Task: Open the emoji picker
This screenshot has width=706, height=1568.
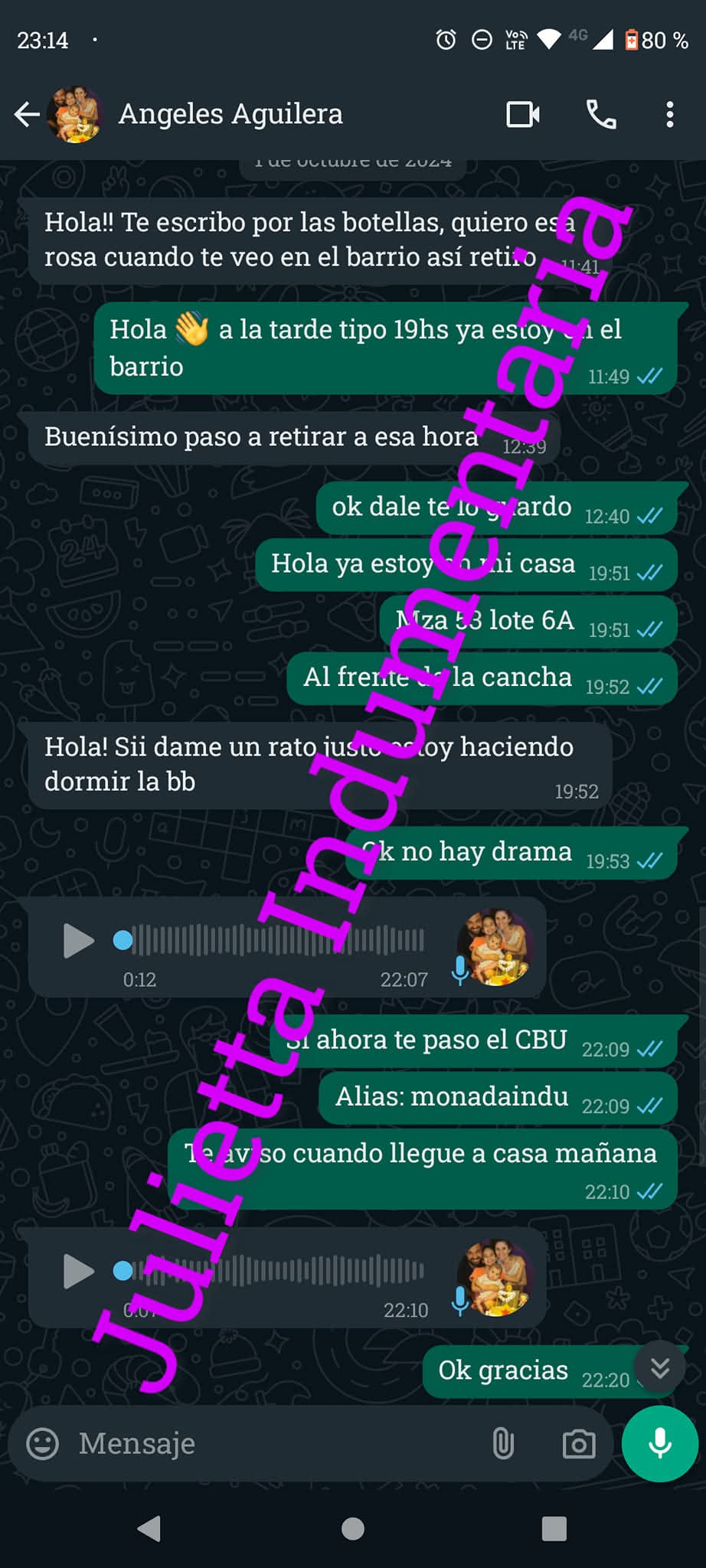Action: pos(42,1444)
